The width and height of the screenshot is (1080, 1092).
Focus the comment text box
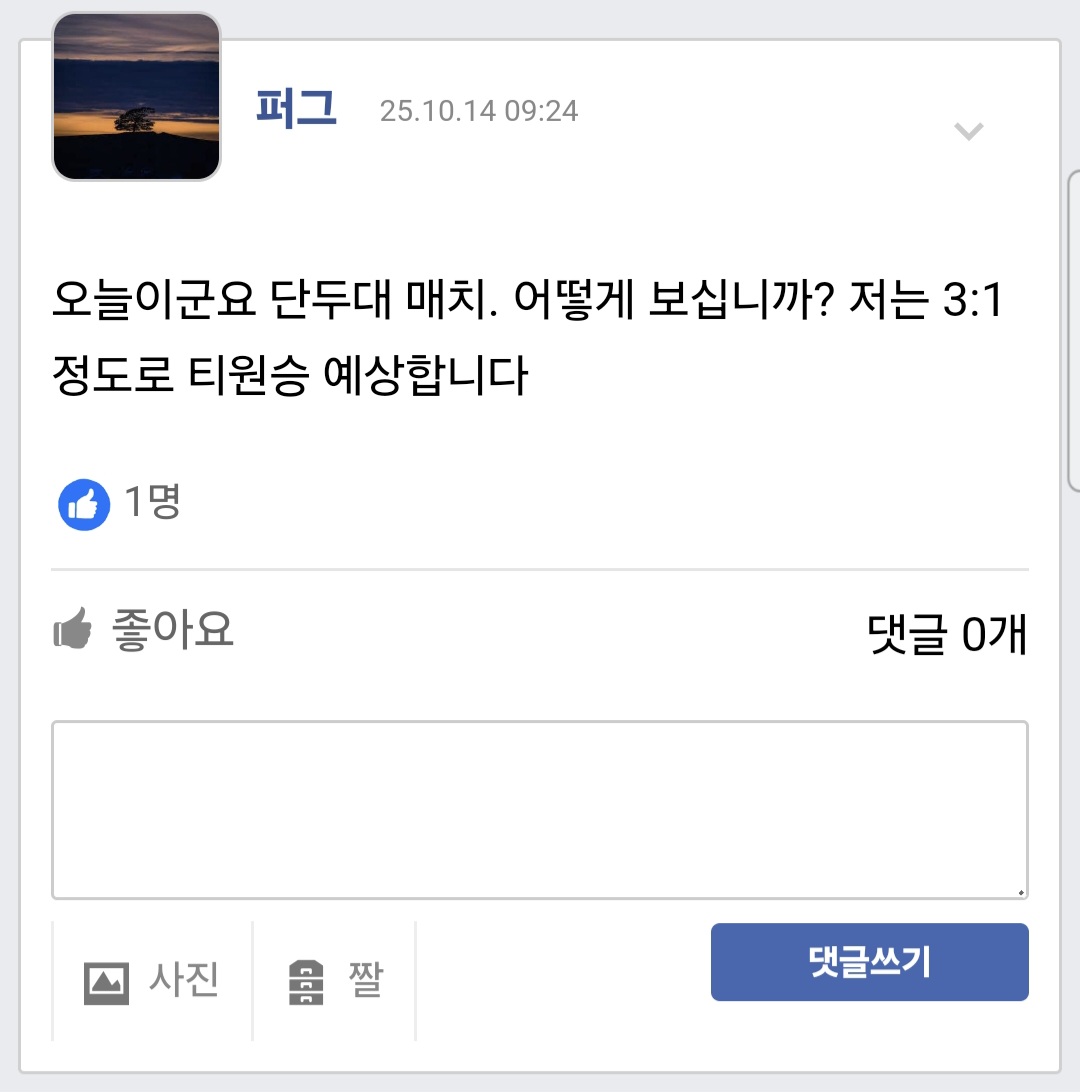coord(540,810)
